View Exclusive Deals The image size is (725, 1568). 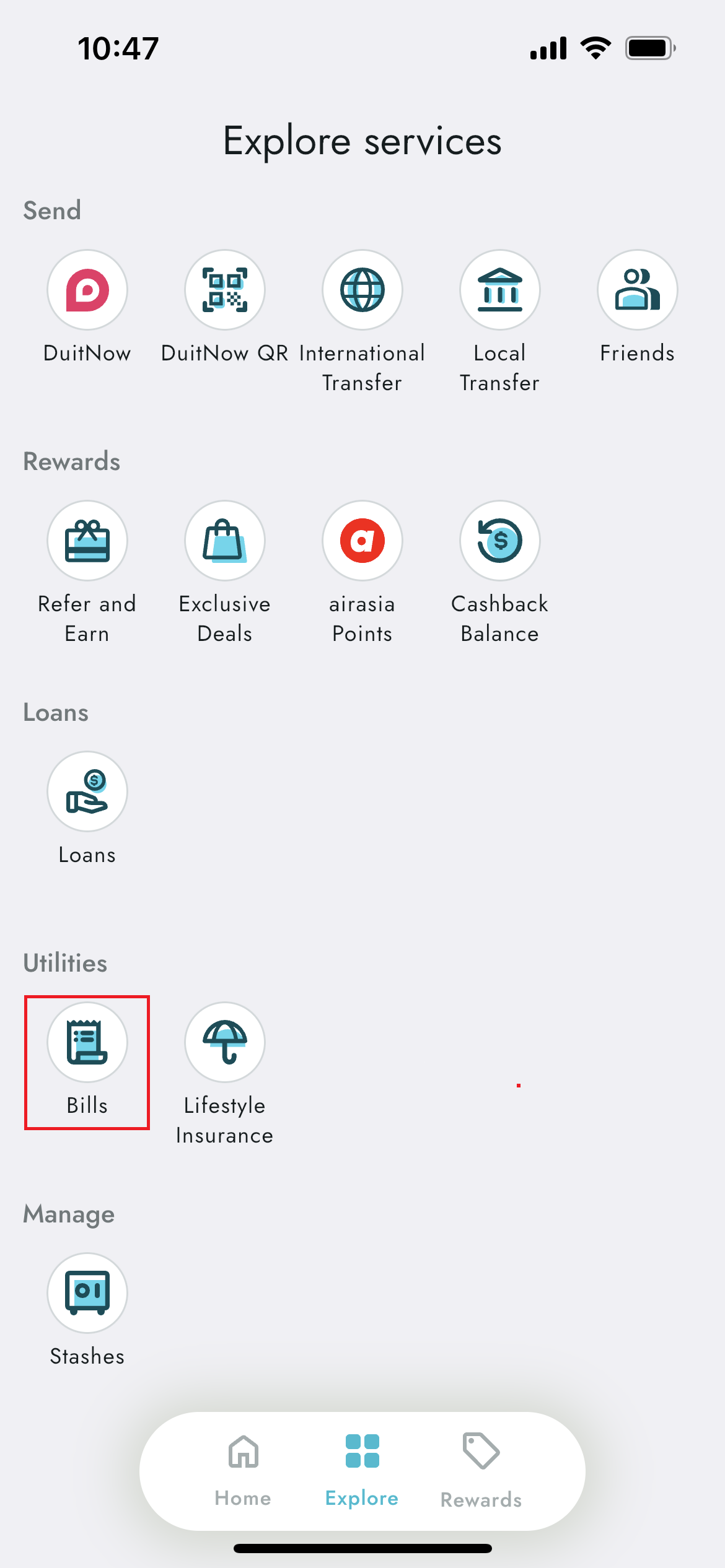click(x=225, y=541)
